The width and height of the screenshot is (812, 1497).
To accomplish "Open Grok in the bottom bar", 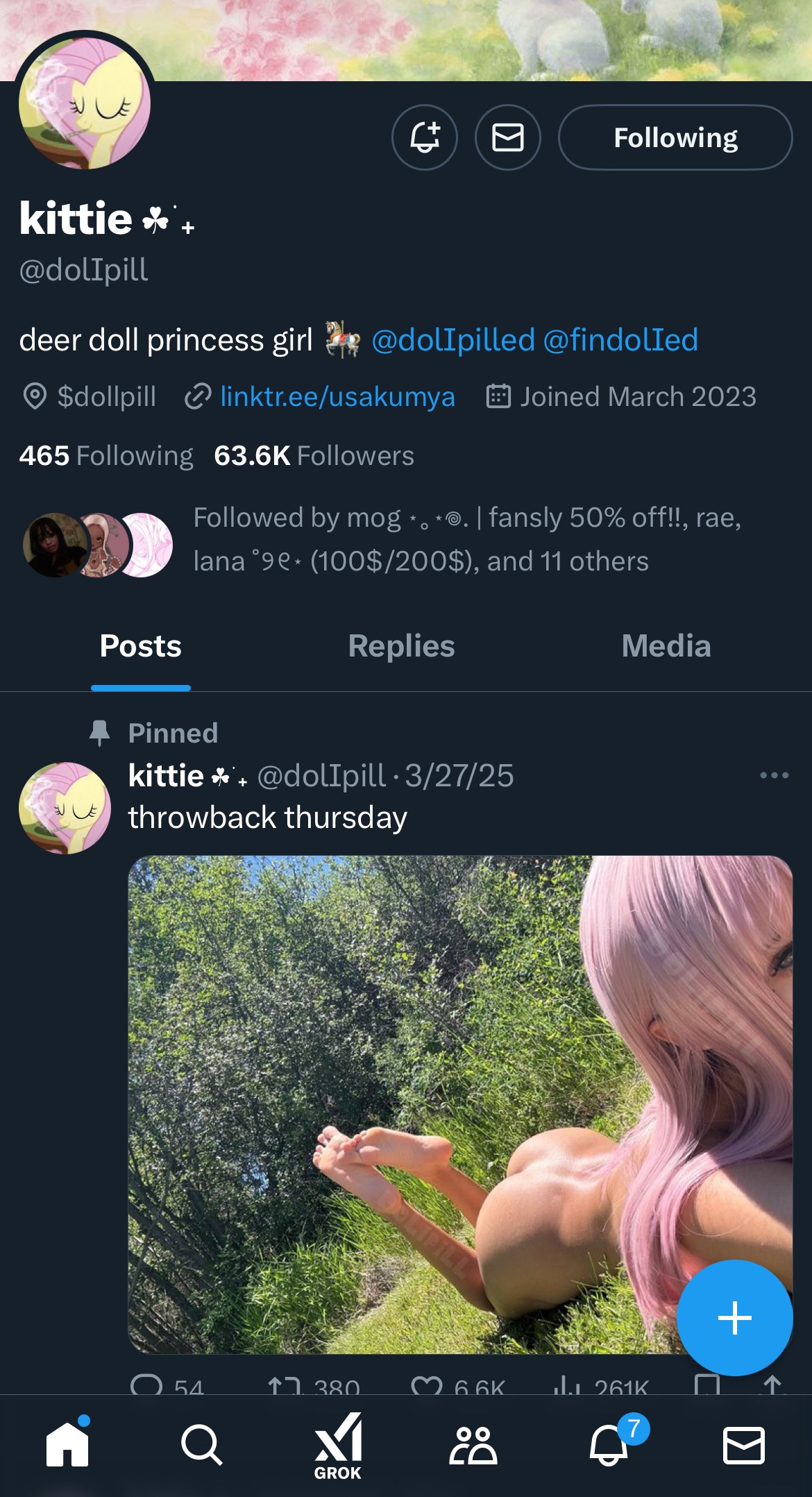I will click(338, 1445).
